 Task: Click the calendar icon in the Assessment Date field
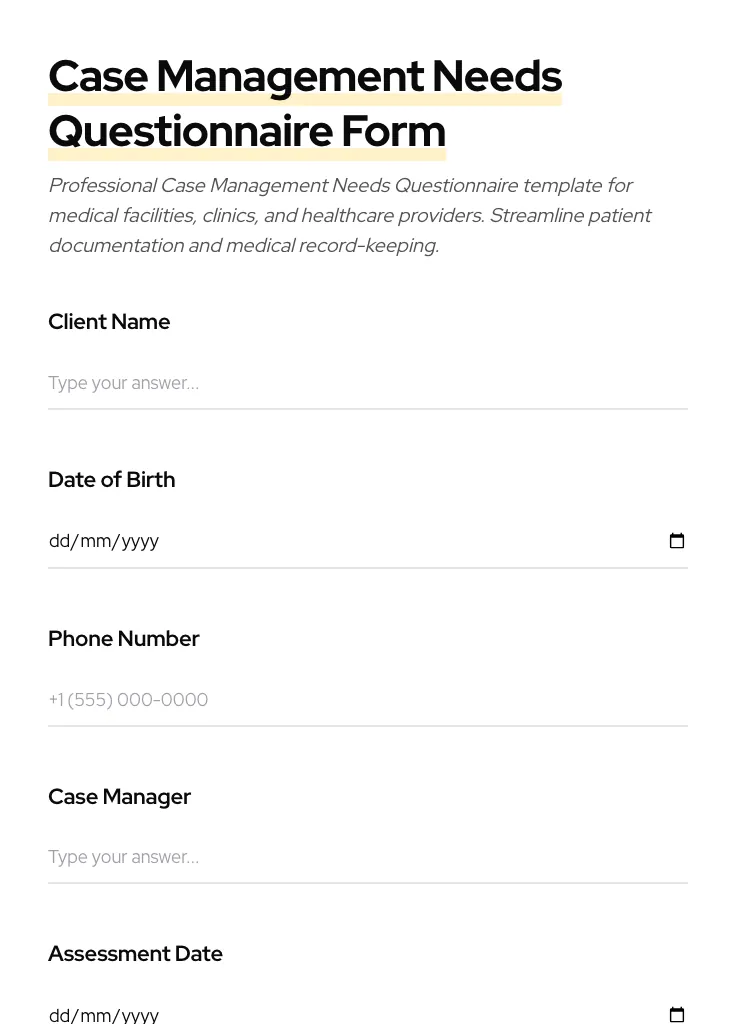click(677, 1014)
